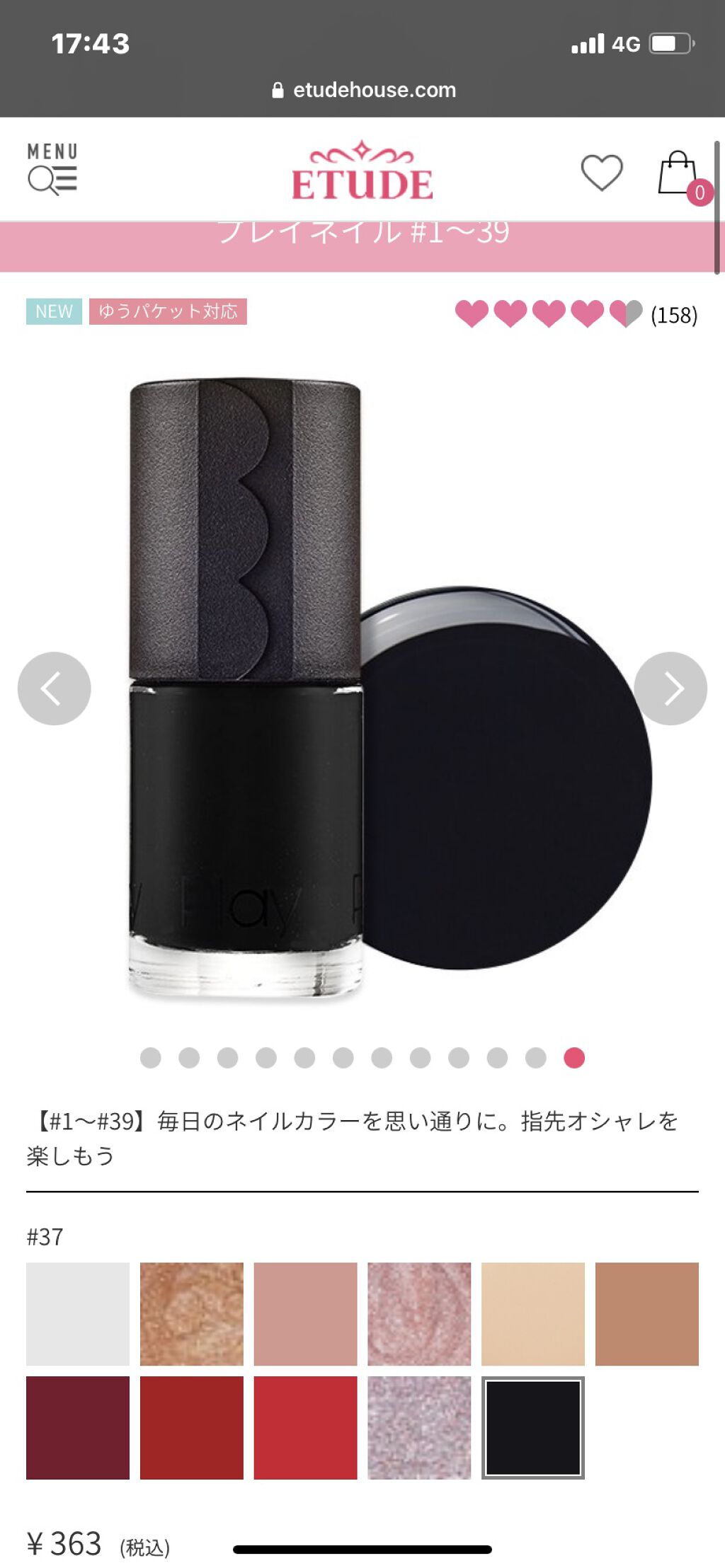The image size is (725, 1568).
Task: Open the wishlist heart icon
Action: (x=601, y=172)
